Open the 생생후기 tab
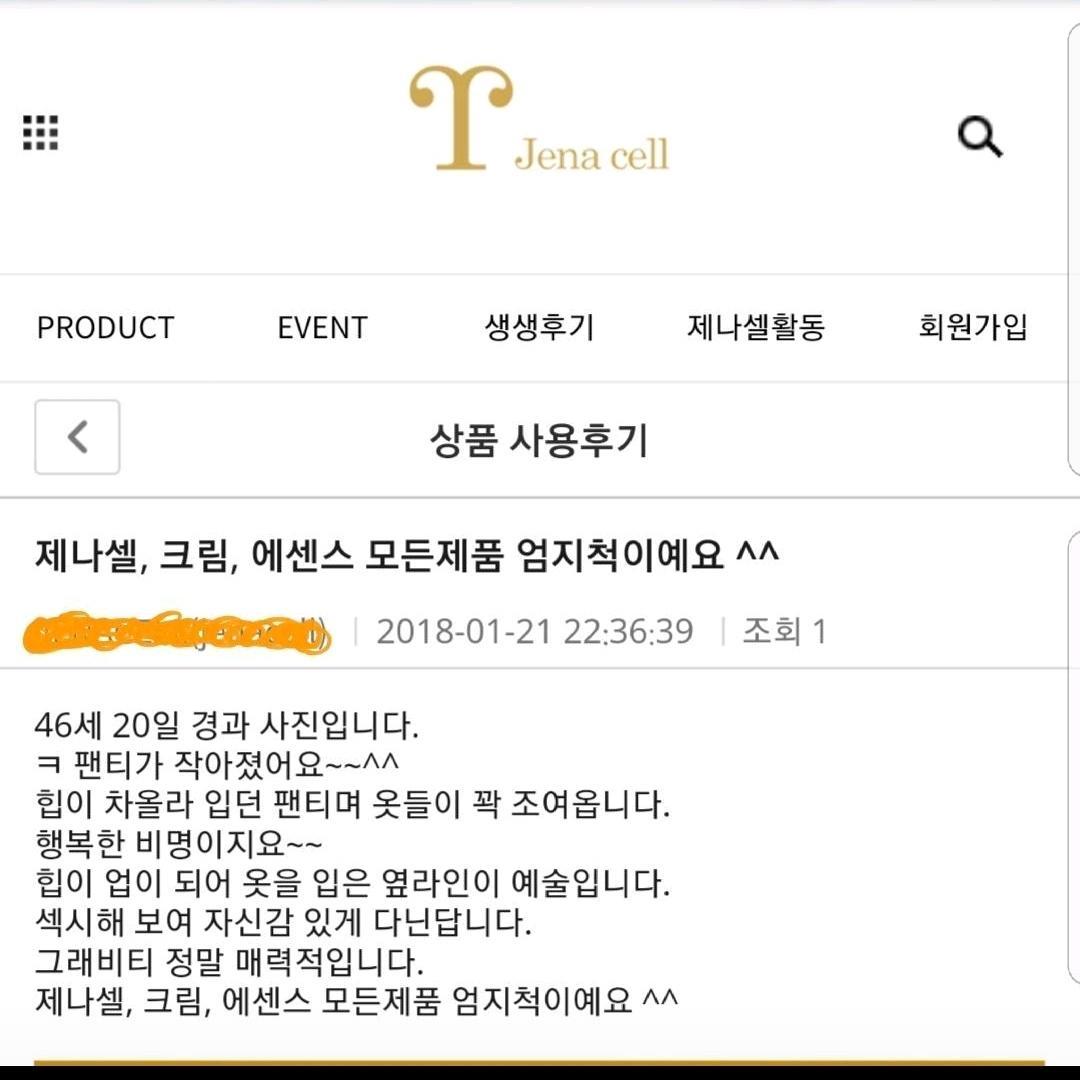1080x1080 pixels. tap(539, 327)
